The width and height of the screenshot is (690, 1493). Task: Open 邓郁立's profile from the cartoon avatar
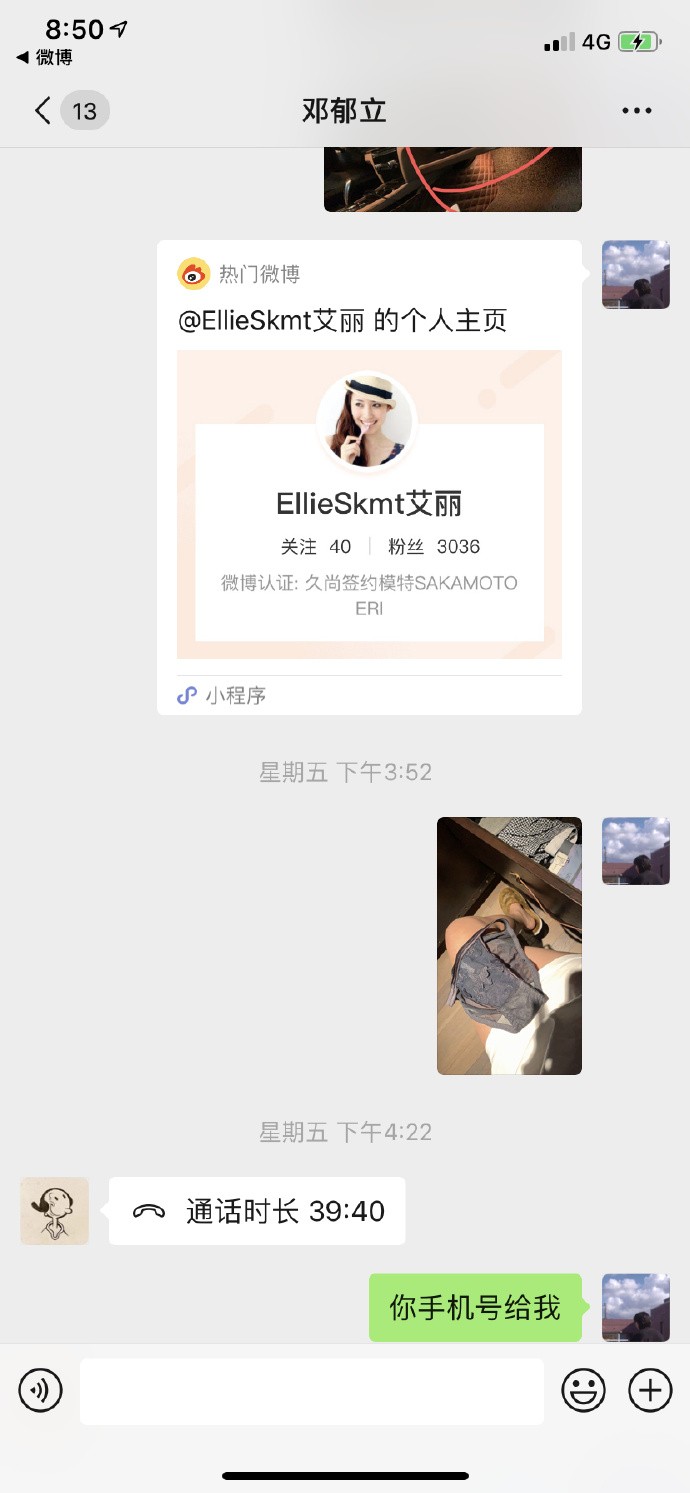click(55, 1211)
